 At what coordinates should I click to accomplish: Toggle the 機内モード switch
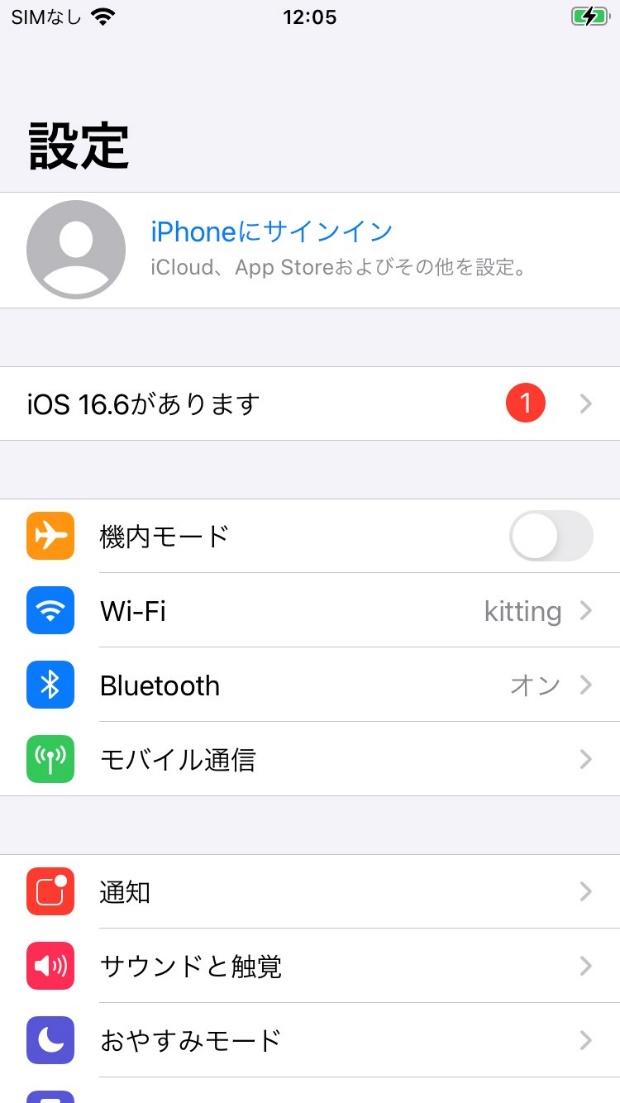551,536
